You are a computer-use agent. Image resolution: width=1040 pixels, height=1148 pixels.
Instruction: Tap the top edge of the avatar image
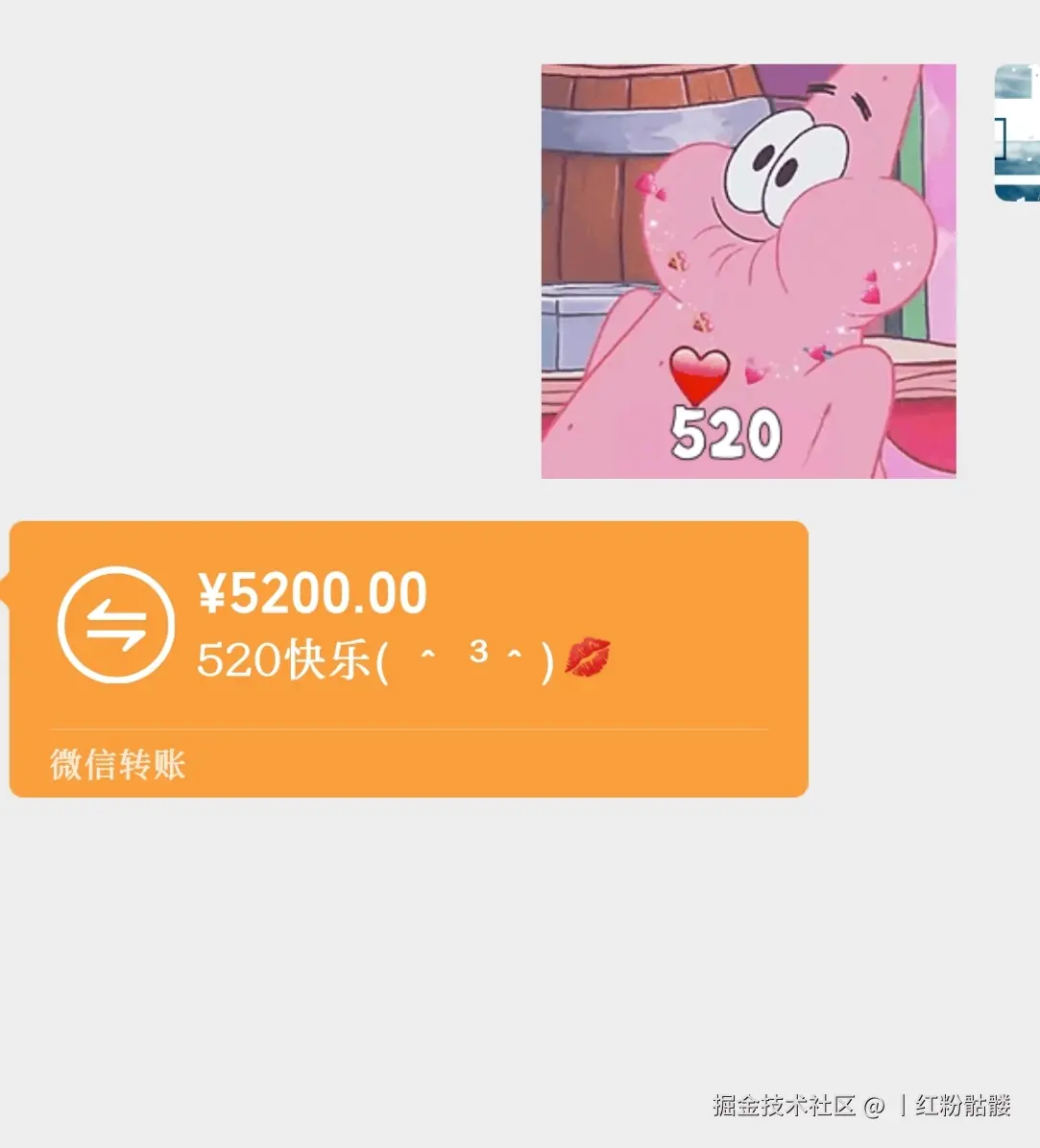click(x=1018, y=69)
